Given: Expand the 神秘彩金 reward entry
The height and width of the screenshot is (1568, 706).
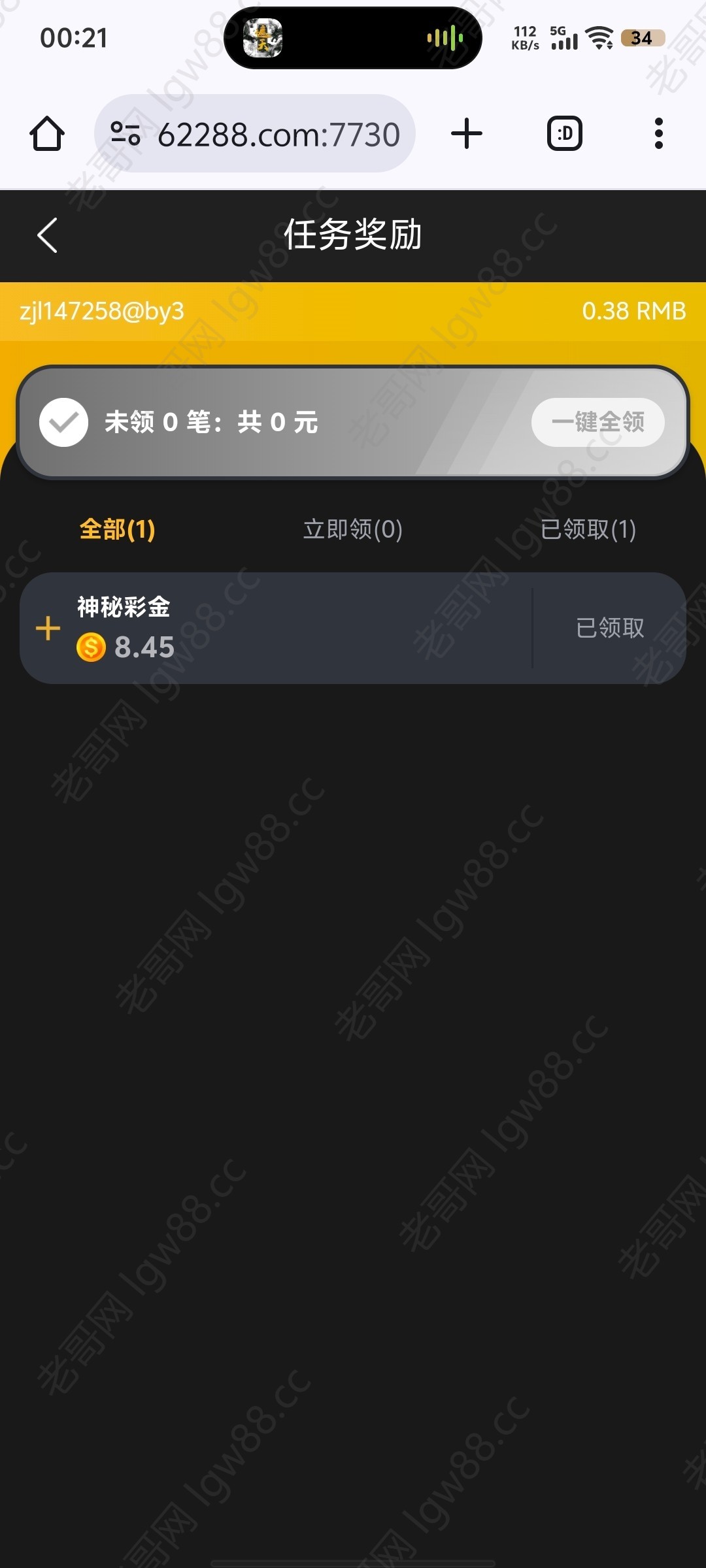Looking at the screenshot, I should [x=48, y=629].
